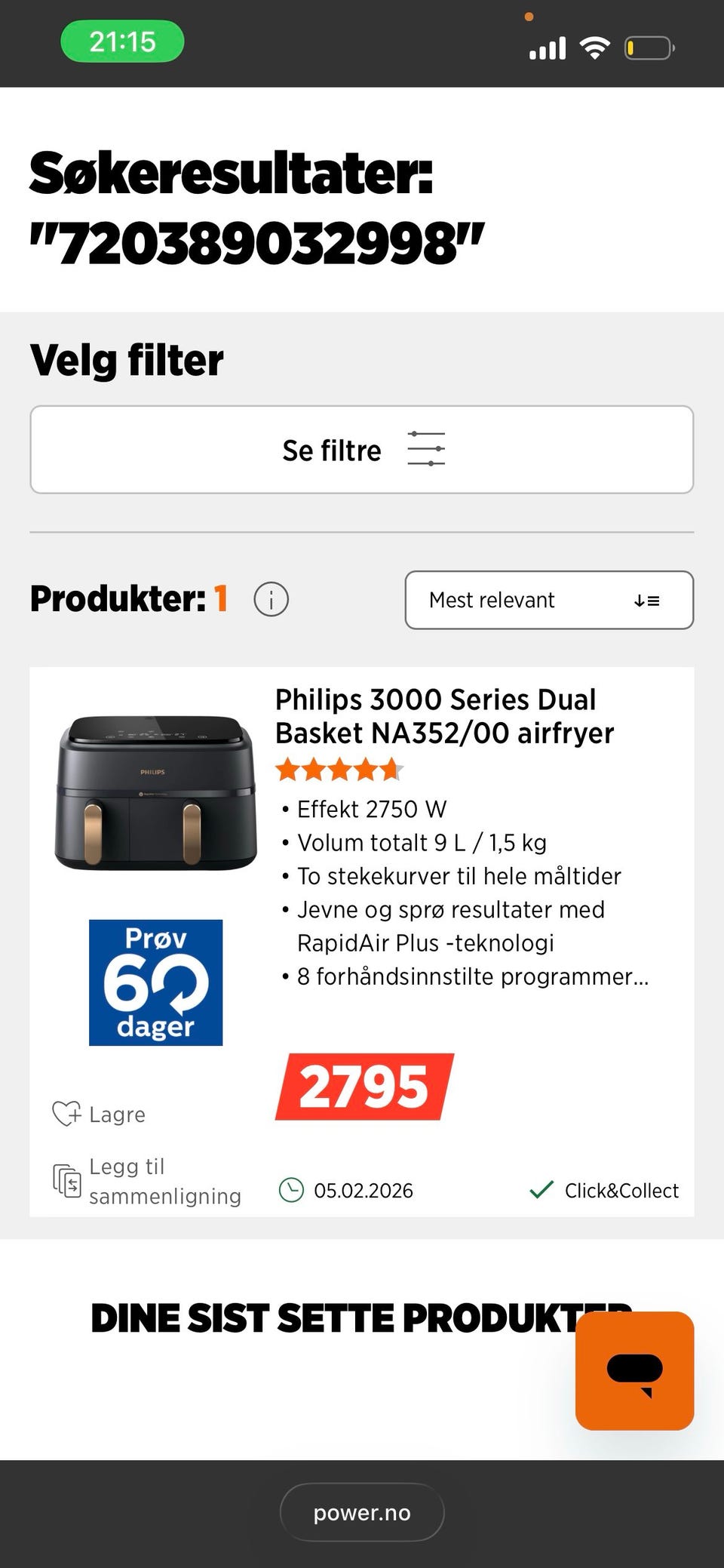
Task: Expand the Se filtre filter panel
Action: tap(361, 449)
